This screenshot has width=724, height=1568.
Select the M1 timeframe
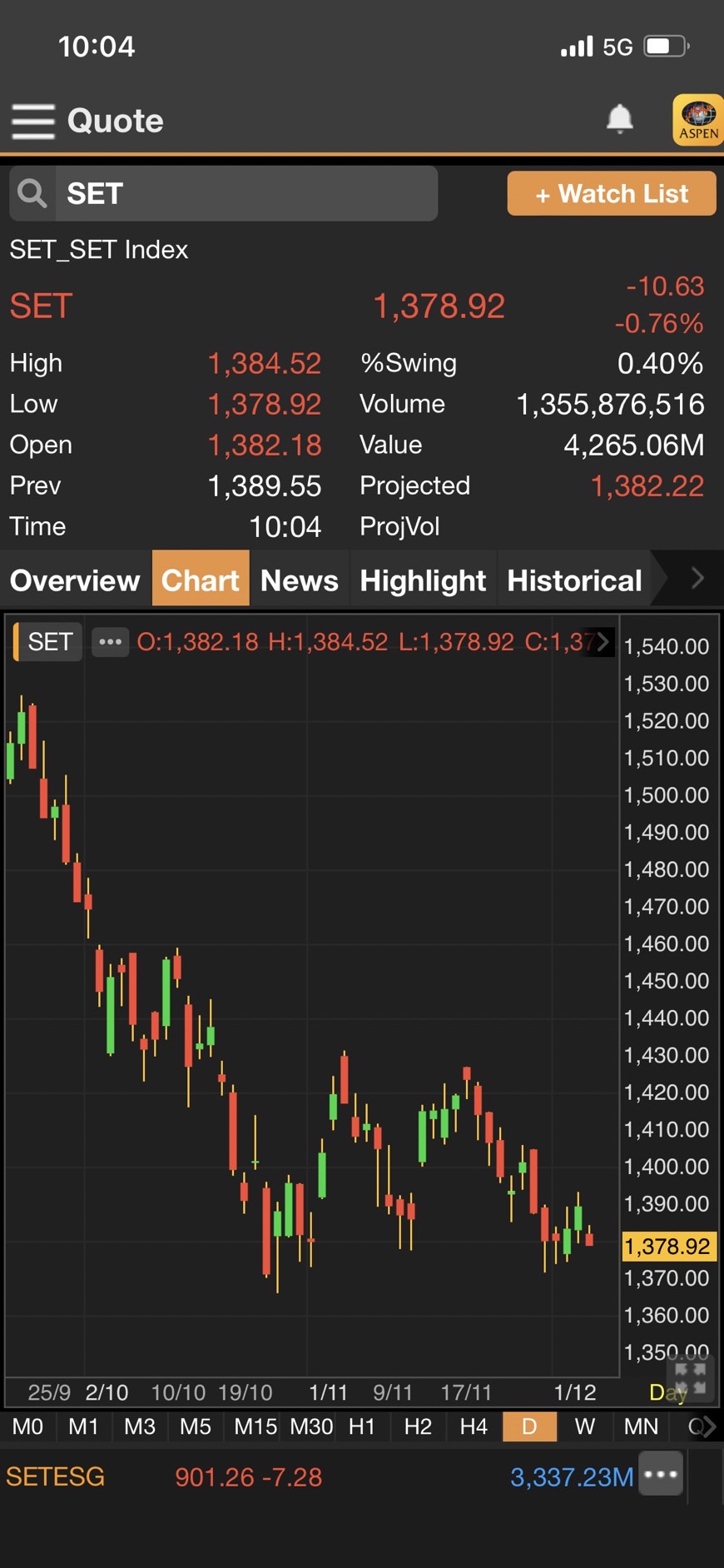click(83, 1426)
